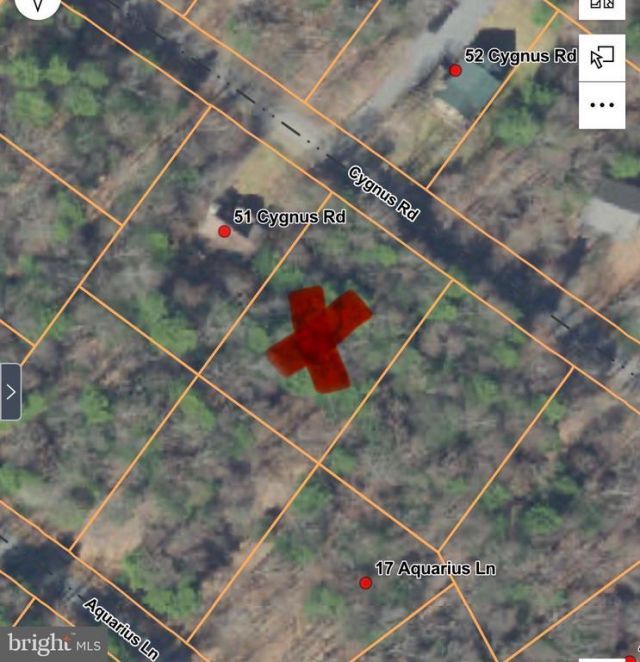Select the 17 Aquarius Ln address point
The height and width of the screenshot is (662, 640).
(x=366, y=583)
